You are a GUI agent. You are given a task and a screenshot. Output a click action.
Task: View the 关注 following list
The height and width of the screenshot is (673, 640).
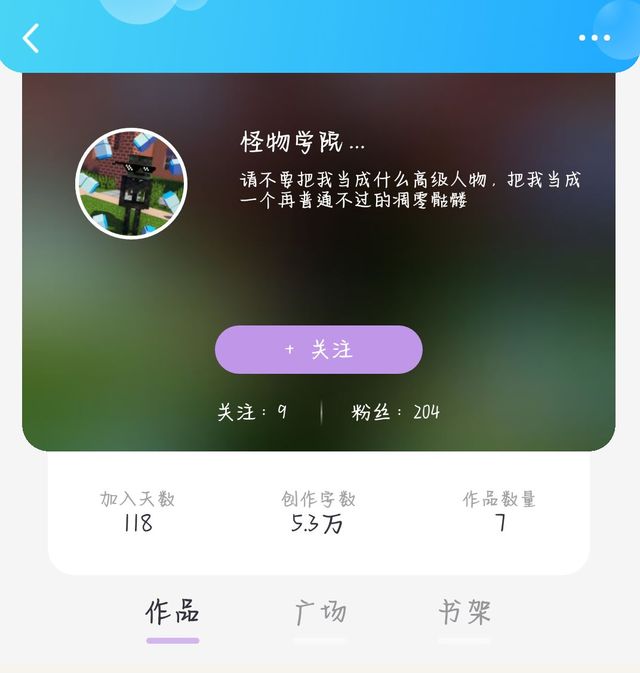coord(252,412)
